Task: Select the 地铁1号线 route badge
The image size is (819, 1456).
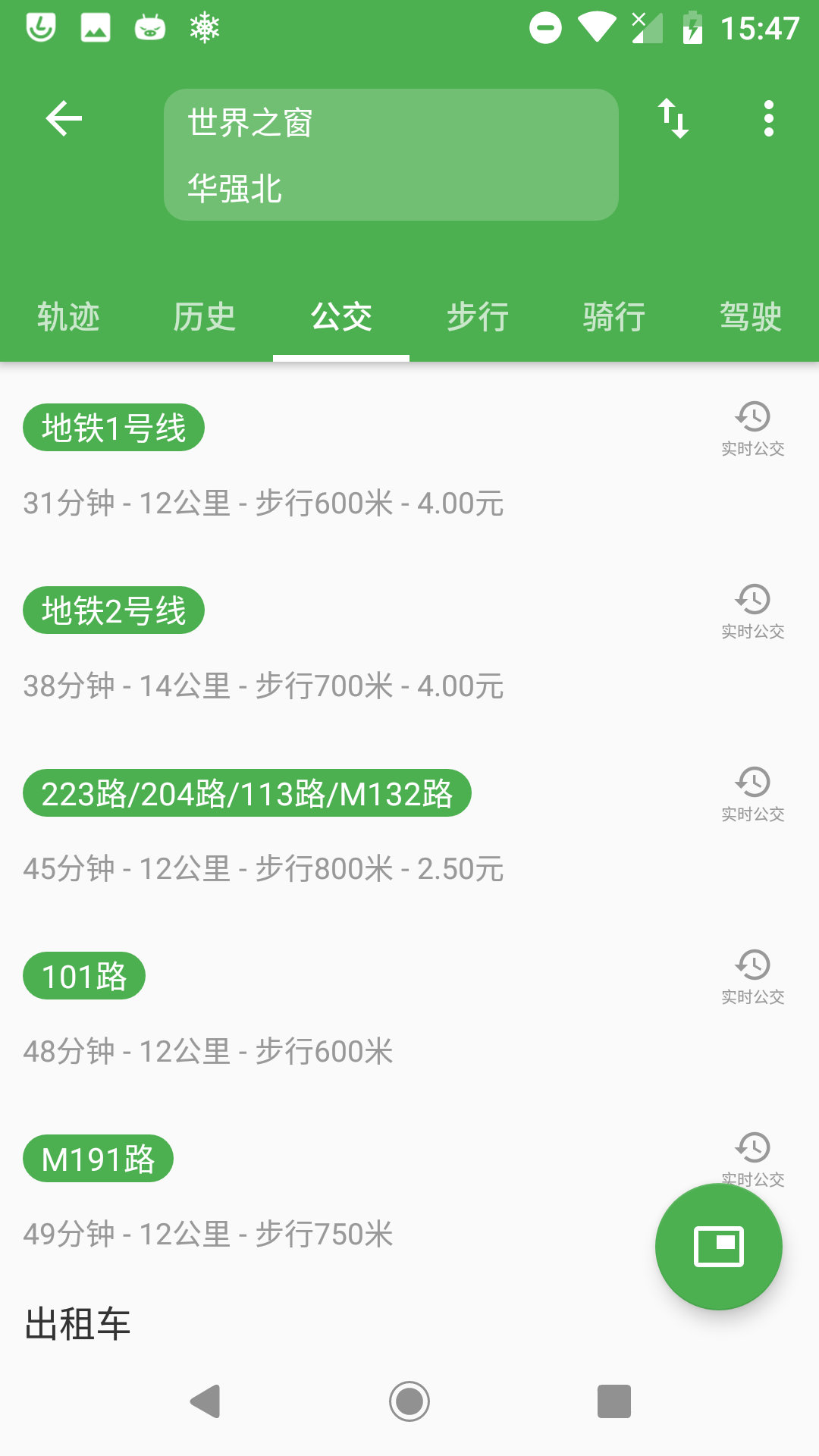Action: point(114,427)
